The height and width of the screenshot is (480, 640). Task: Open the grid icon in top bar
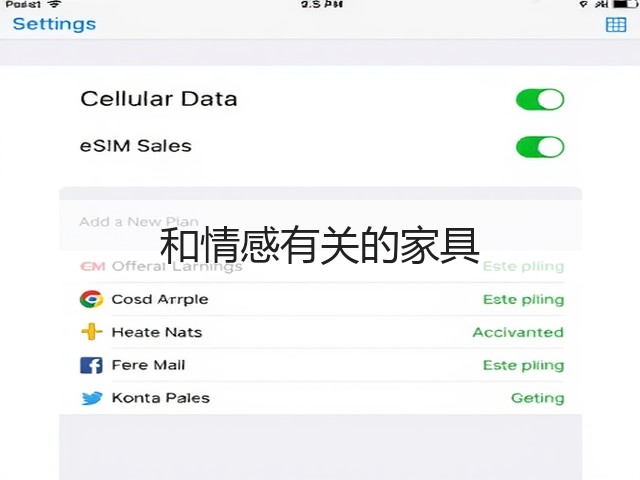tap(616, 24)
